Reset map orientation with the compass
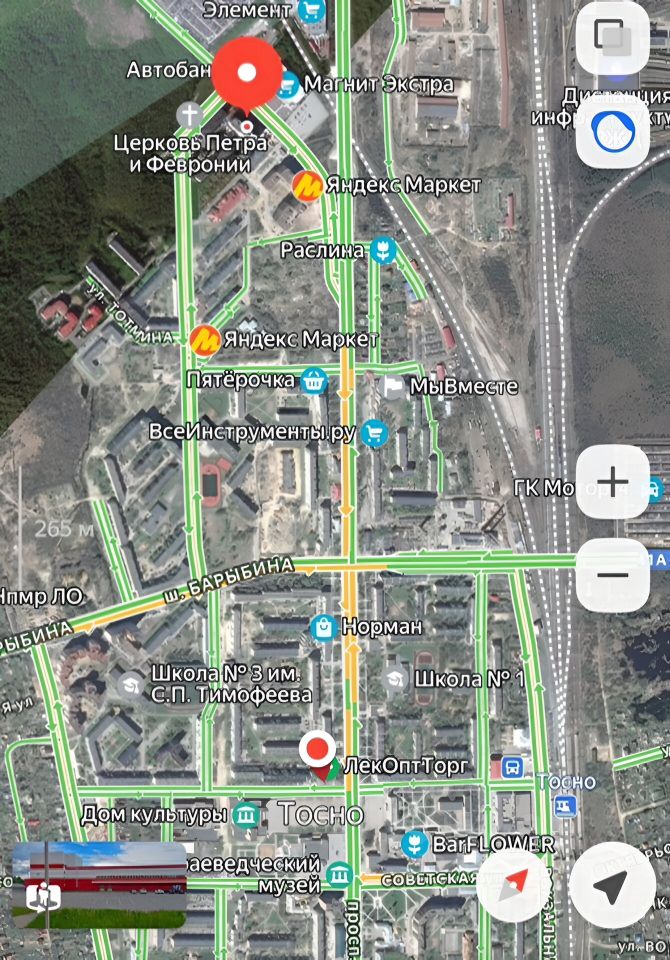 pyautogui.click(x=516, y=886)
